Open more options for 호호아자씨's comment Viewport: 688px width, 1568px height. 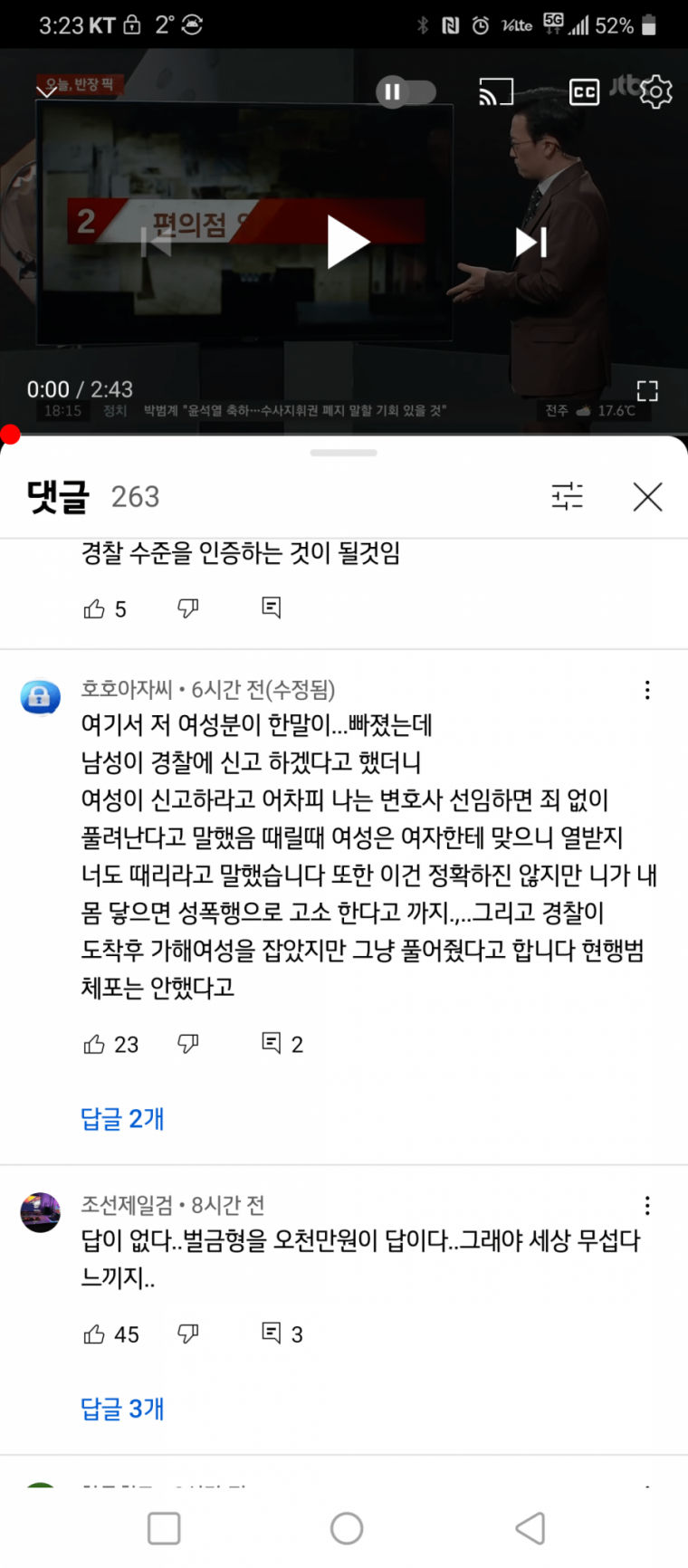[646, 690]
